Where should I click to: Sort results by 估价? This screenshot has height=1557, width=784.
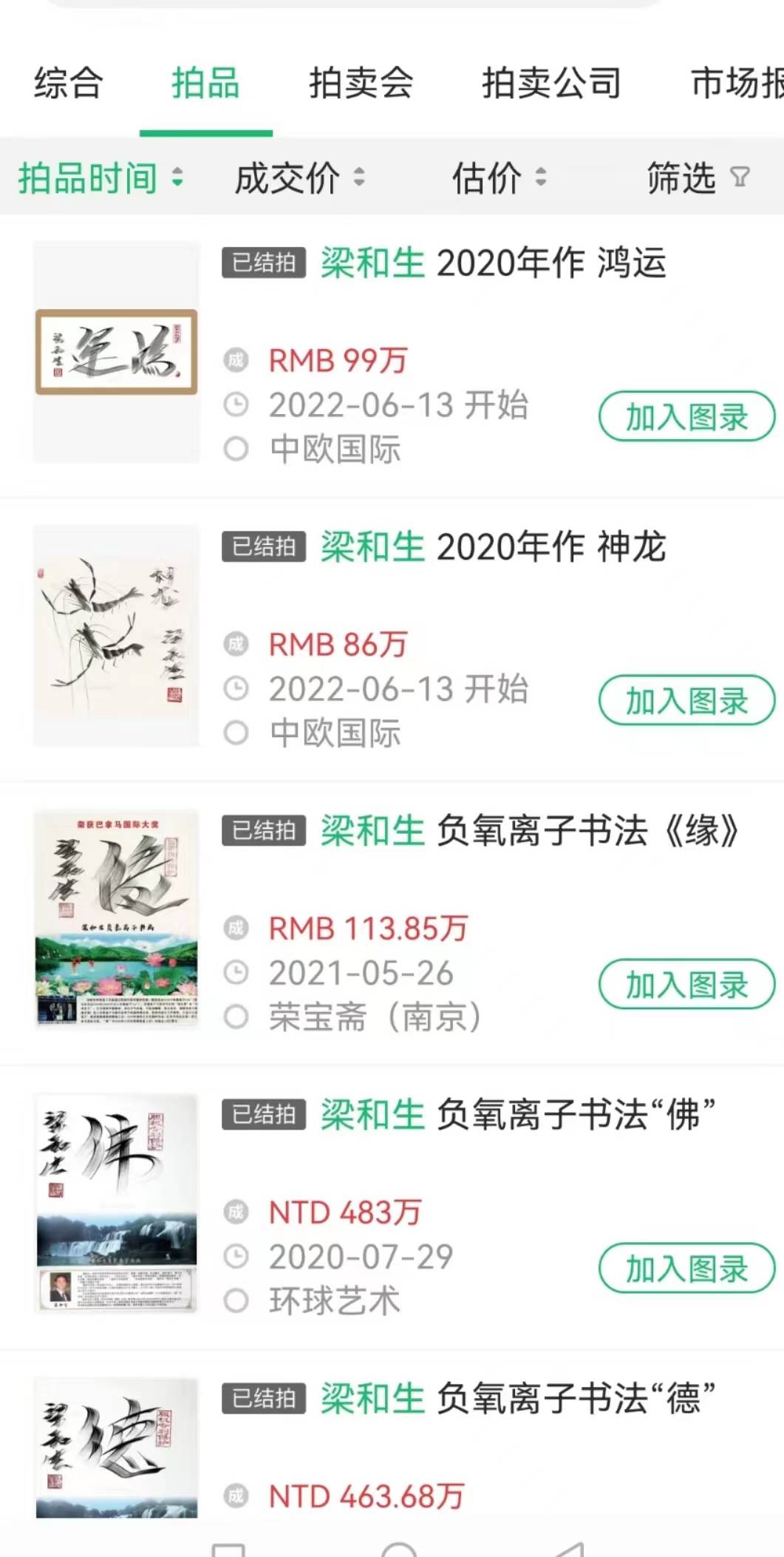coord(499,178)
